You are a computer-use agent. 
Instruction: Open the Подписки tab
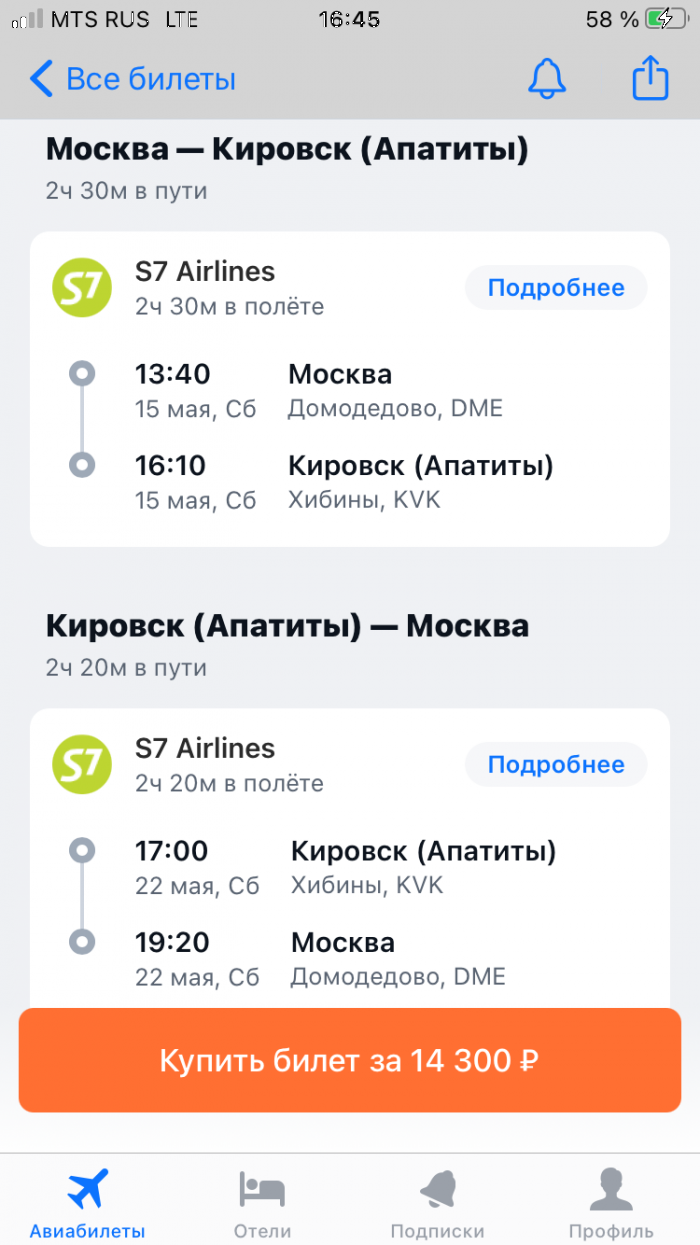click(437, 1203)
